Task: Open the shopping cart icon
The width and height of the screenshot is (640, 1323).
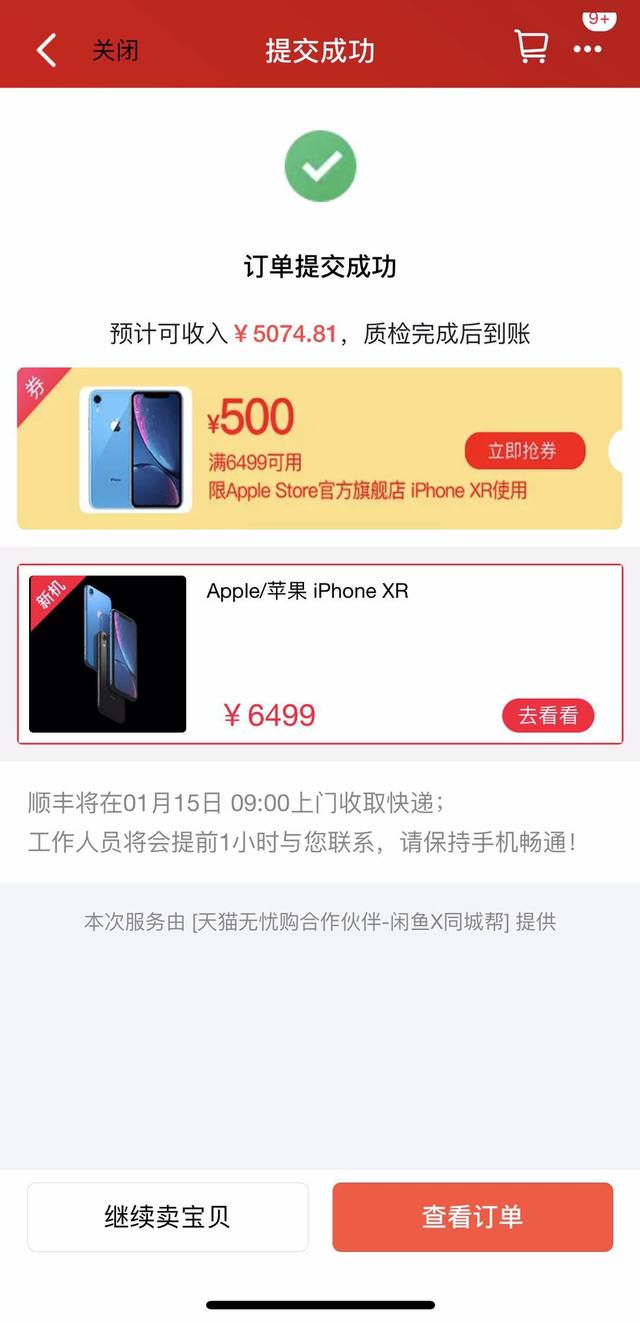Action: pyautogui.click(x=532, y=47)
